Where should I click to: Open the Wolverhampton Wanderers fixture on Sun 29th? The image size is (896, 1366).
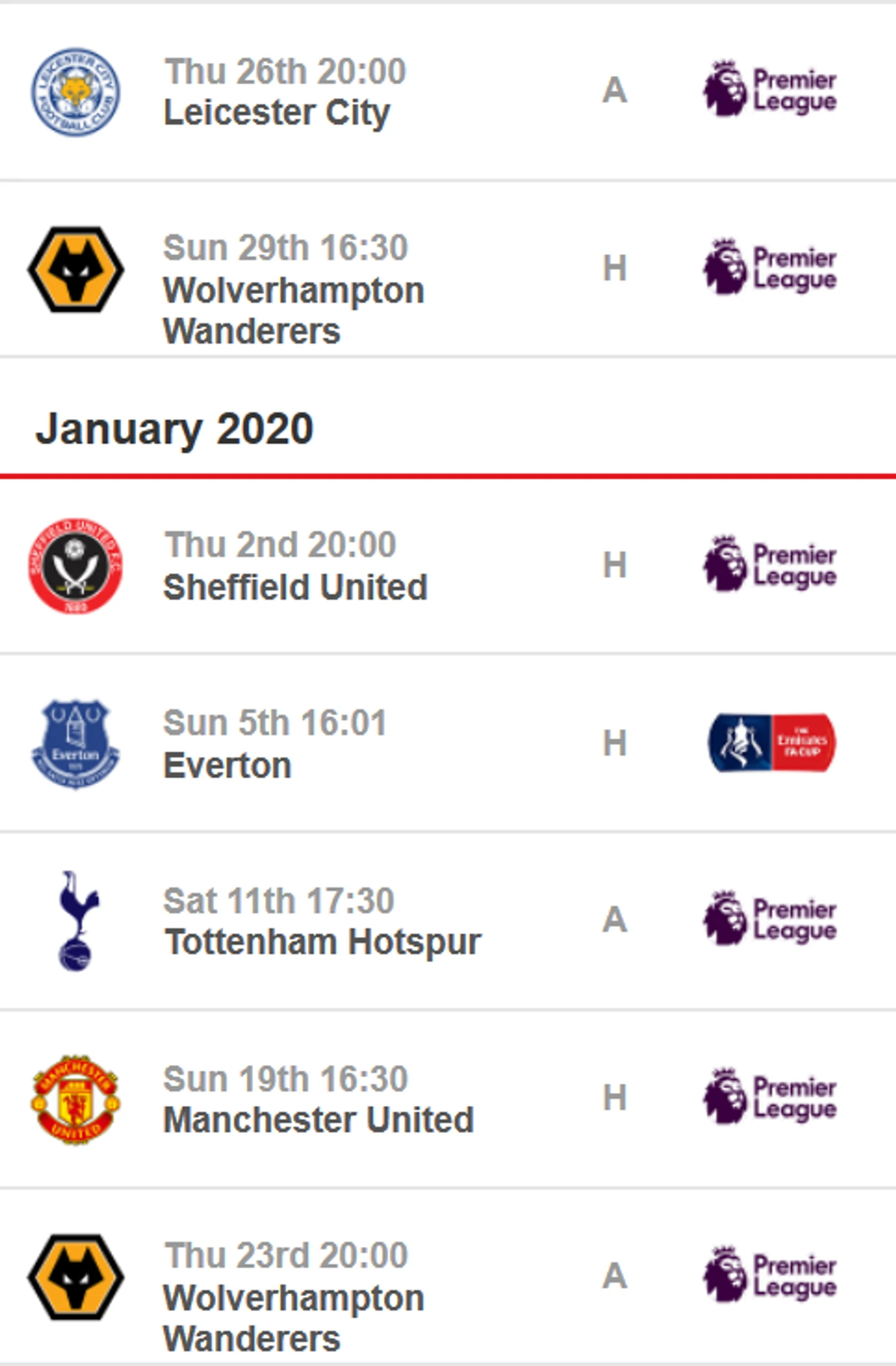tap(293, 290)
